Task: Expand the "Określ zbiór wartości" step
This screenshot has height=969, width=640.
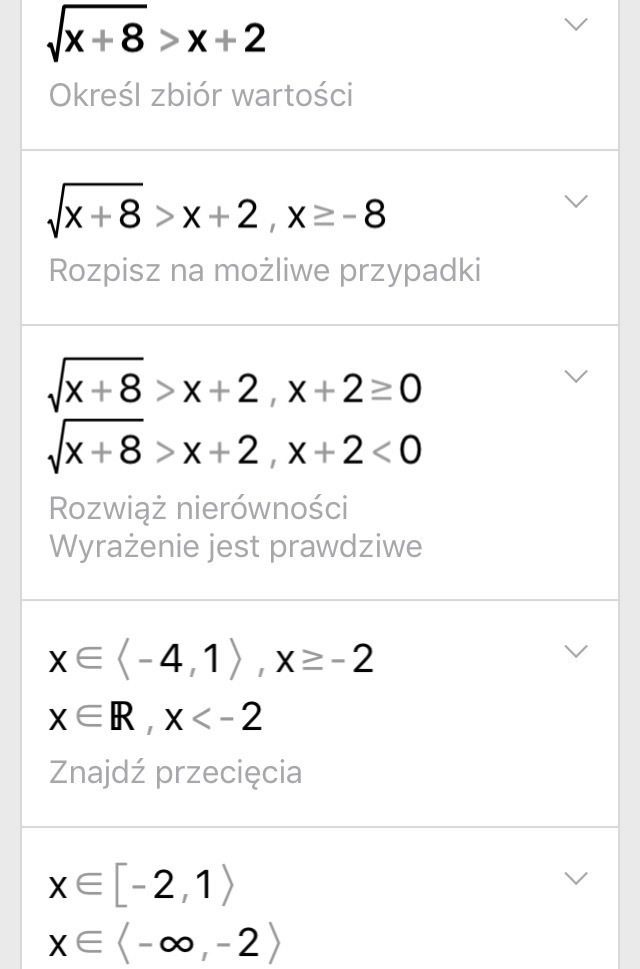Action: (576, 26)
